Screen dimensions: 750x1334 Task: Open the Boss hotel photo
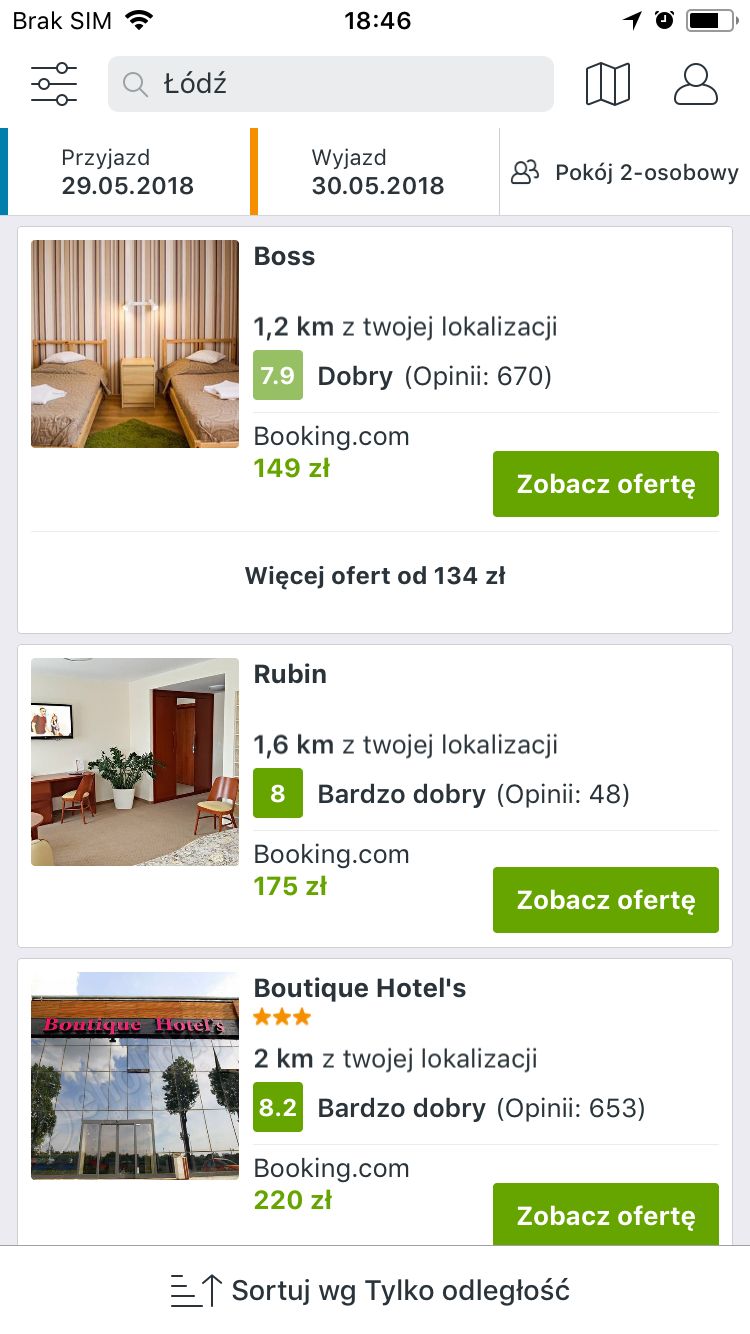point(135,344)
